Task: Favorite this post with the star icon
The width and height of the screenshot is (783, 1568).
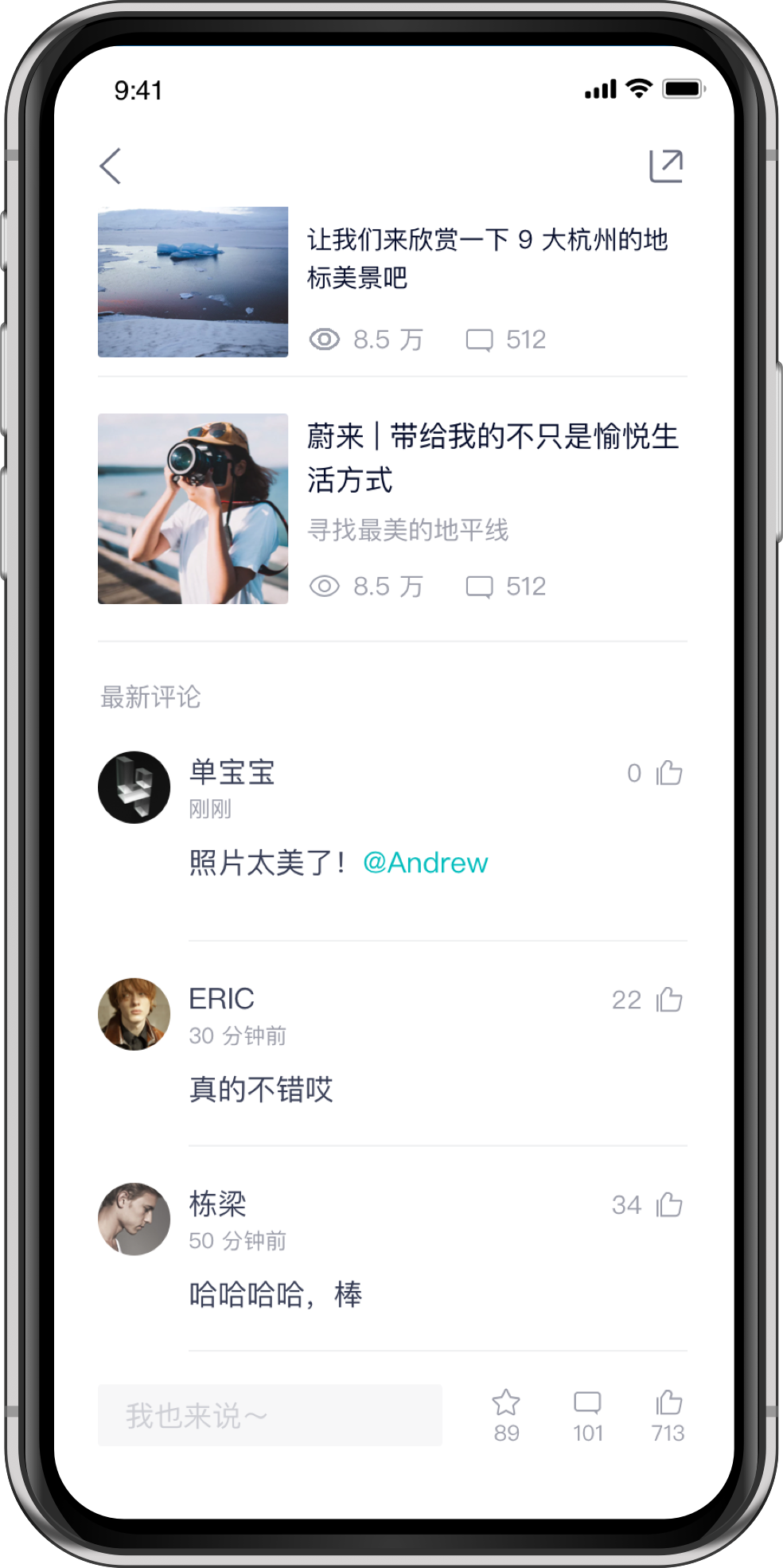Action: pyautogui.click(x=506, y=1404)
